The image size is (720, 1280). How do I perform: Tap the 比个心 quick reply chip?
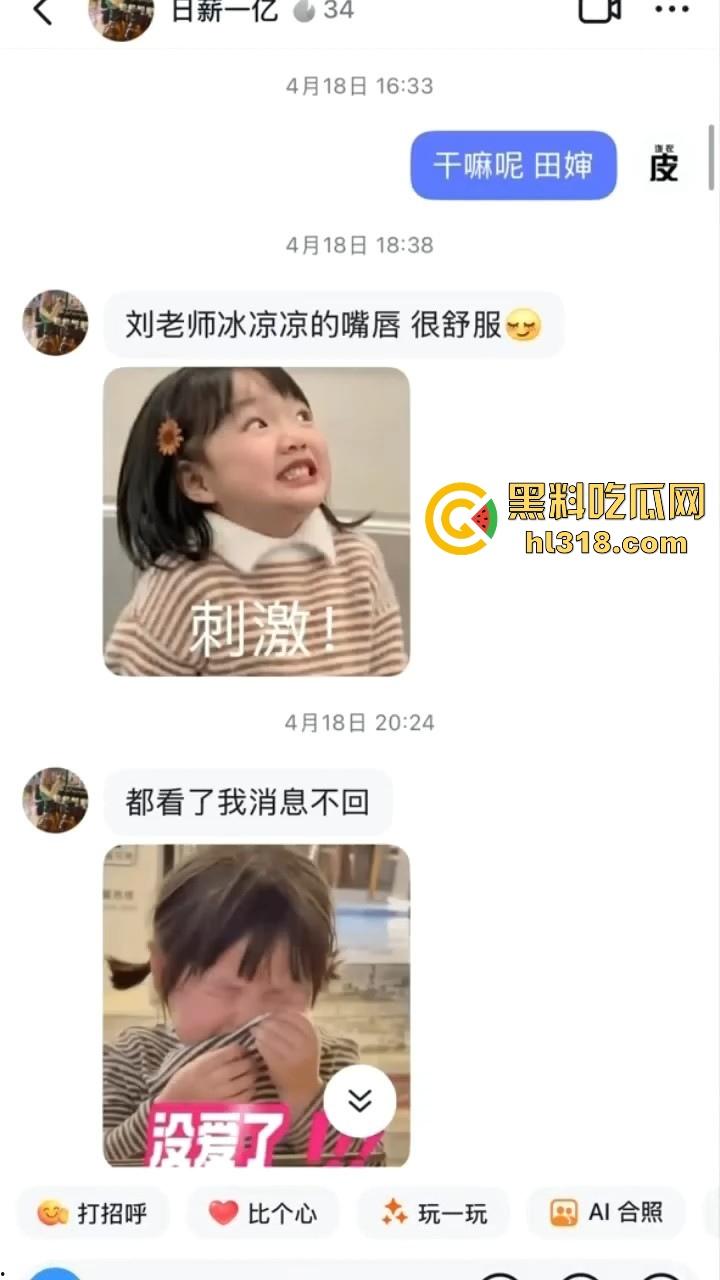click(x=263, y=1213)
